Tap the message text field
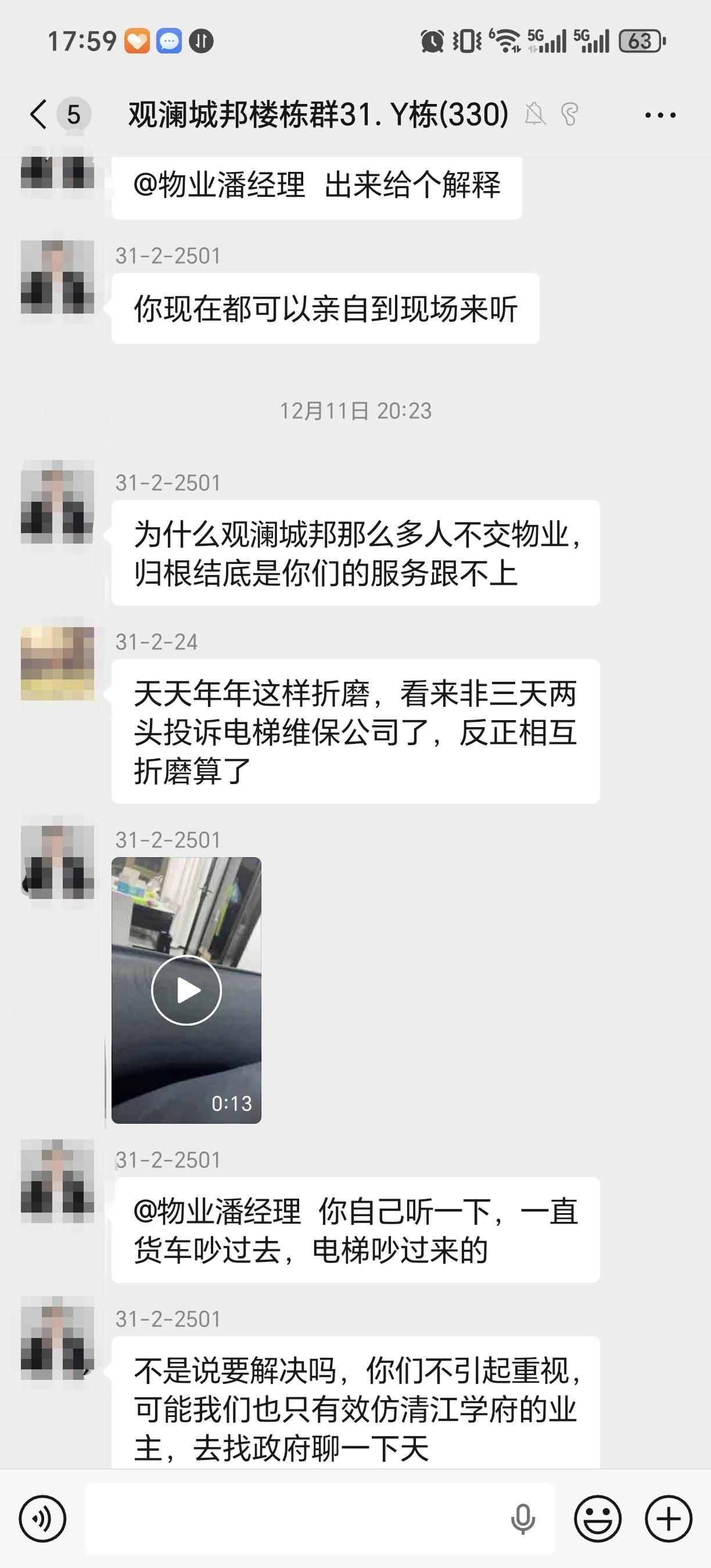 tap(292, 1519)
